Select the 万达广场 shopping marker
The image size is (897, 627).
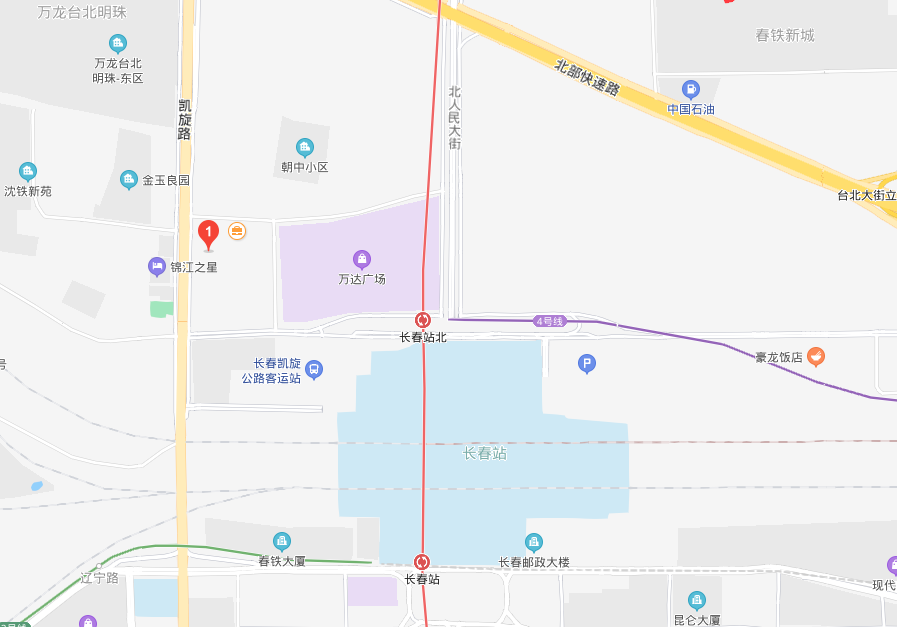(362, 259)
